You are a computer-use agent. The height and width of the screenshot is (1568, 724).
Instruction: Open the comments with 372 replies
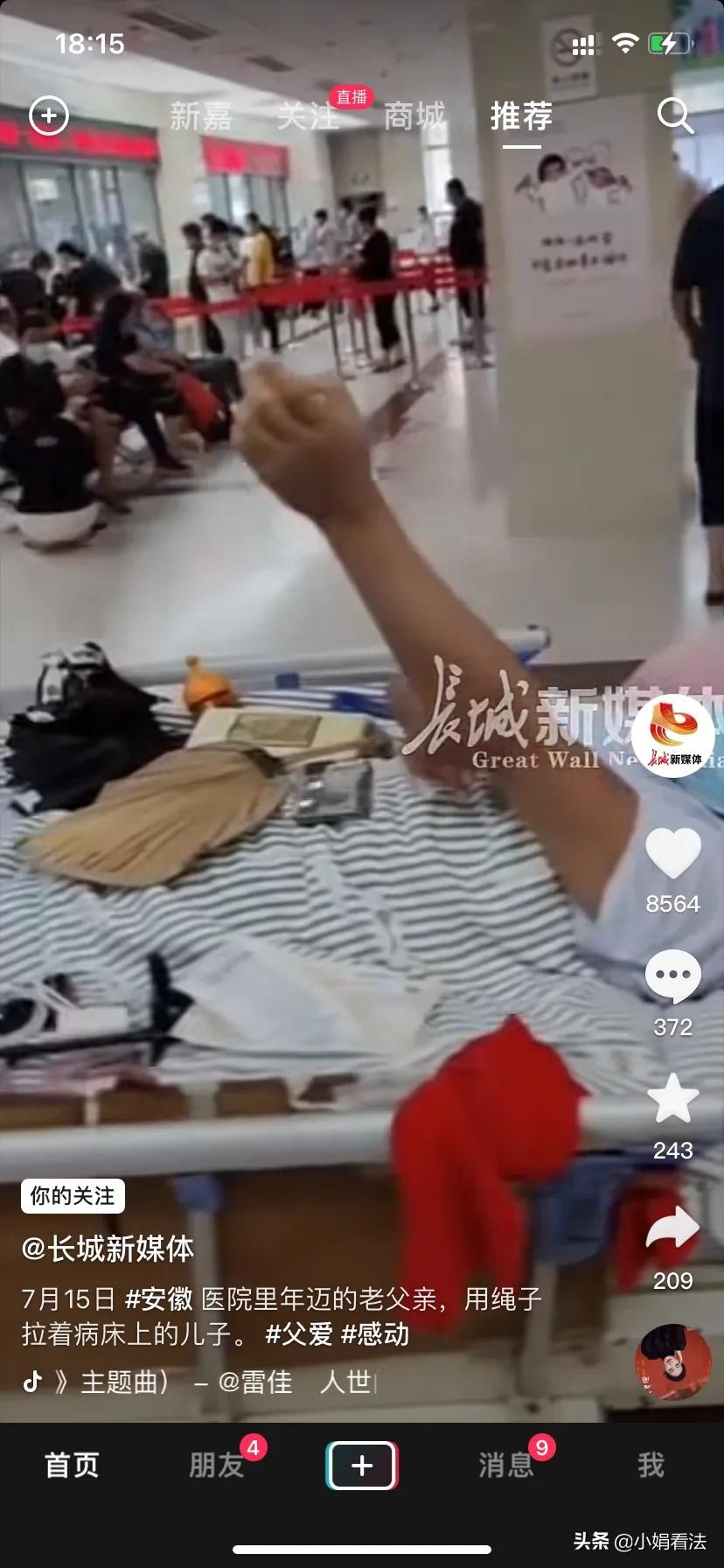(672, 976)
